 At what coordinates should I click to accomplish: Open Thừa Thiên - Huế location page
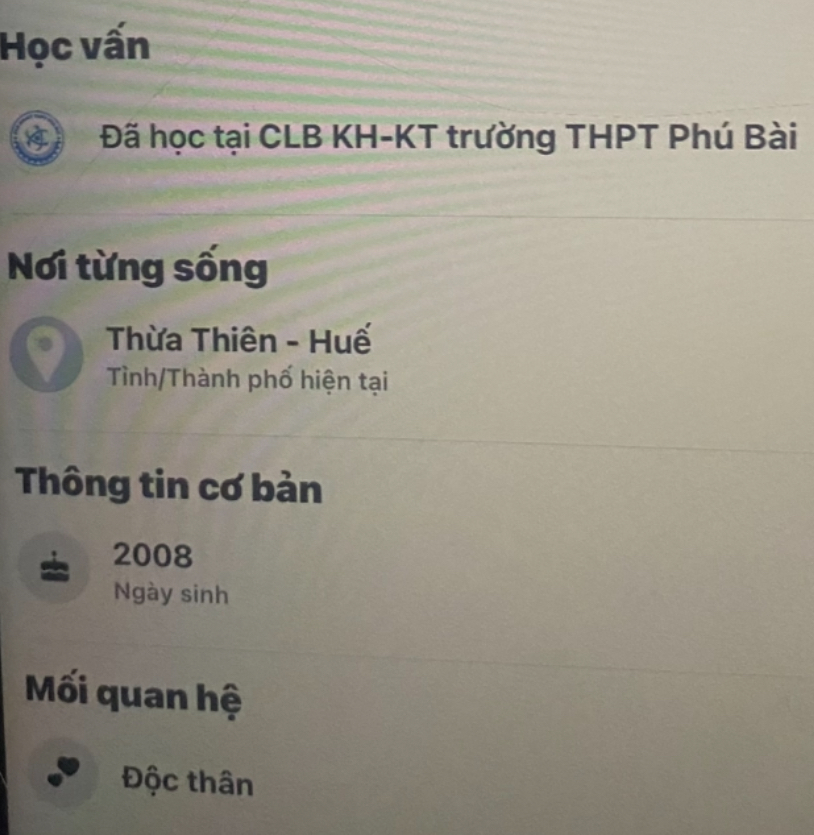[x=239, y=341]
